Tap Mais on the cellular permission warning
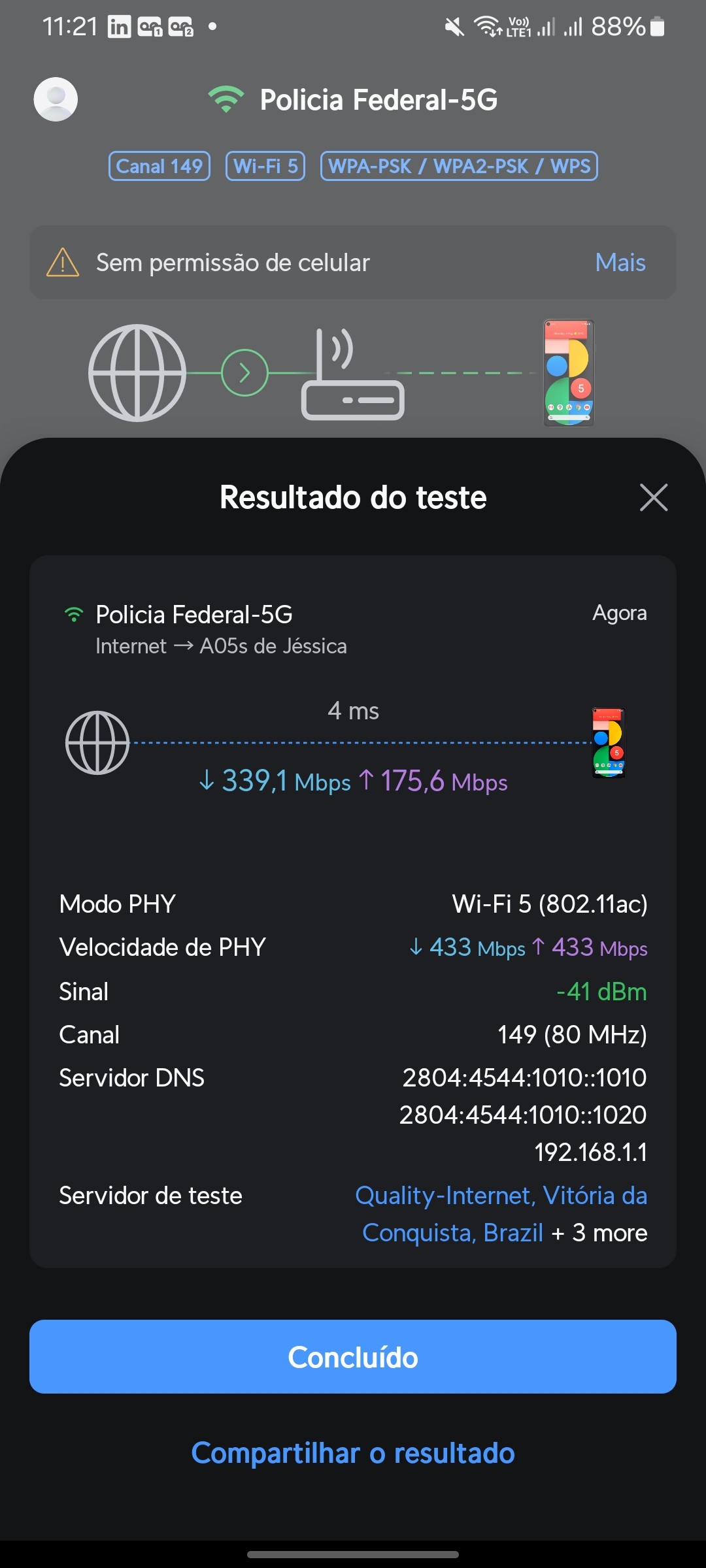Image resolution: width=706 pixels, height=1568 pixels. click(620, 263)
